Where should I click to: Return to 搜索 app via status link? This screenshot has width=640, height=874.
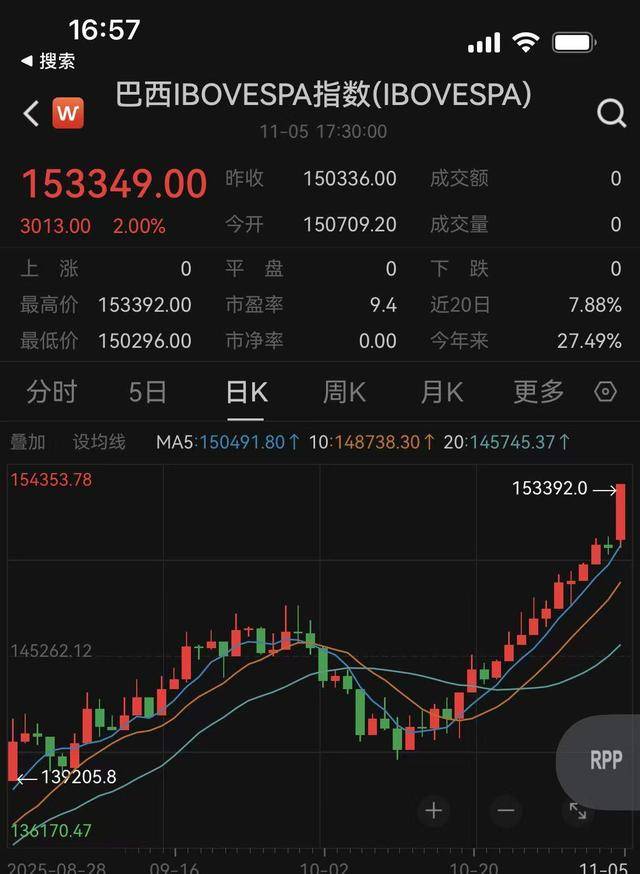click(x=49, y=61)
